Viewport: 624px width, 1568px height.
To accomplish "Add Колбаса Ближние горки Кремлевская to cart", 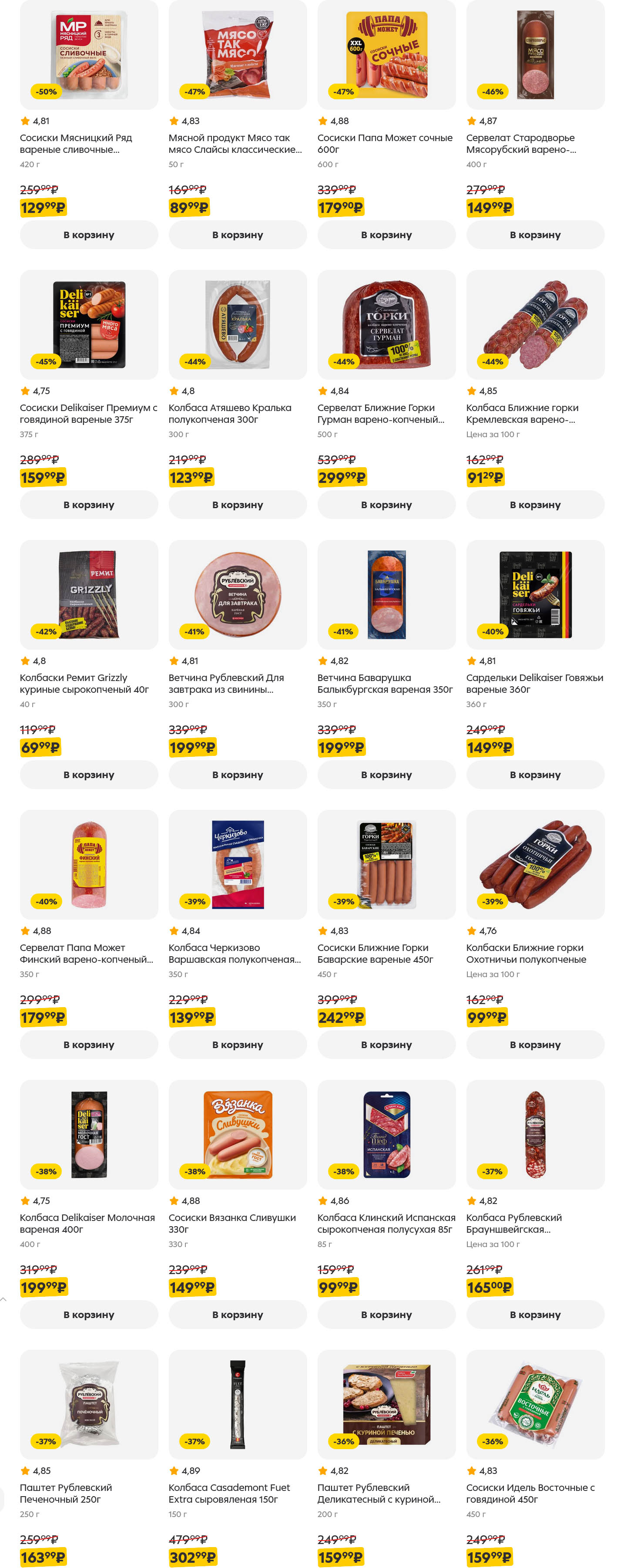I will pos(535,505).
